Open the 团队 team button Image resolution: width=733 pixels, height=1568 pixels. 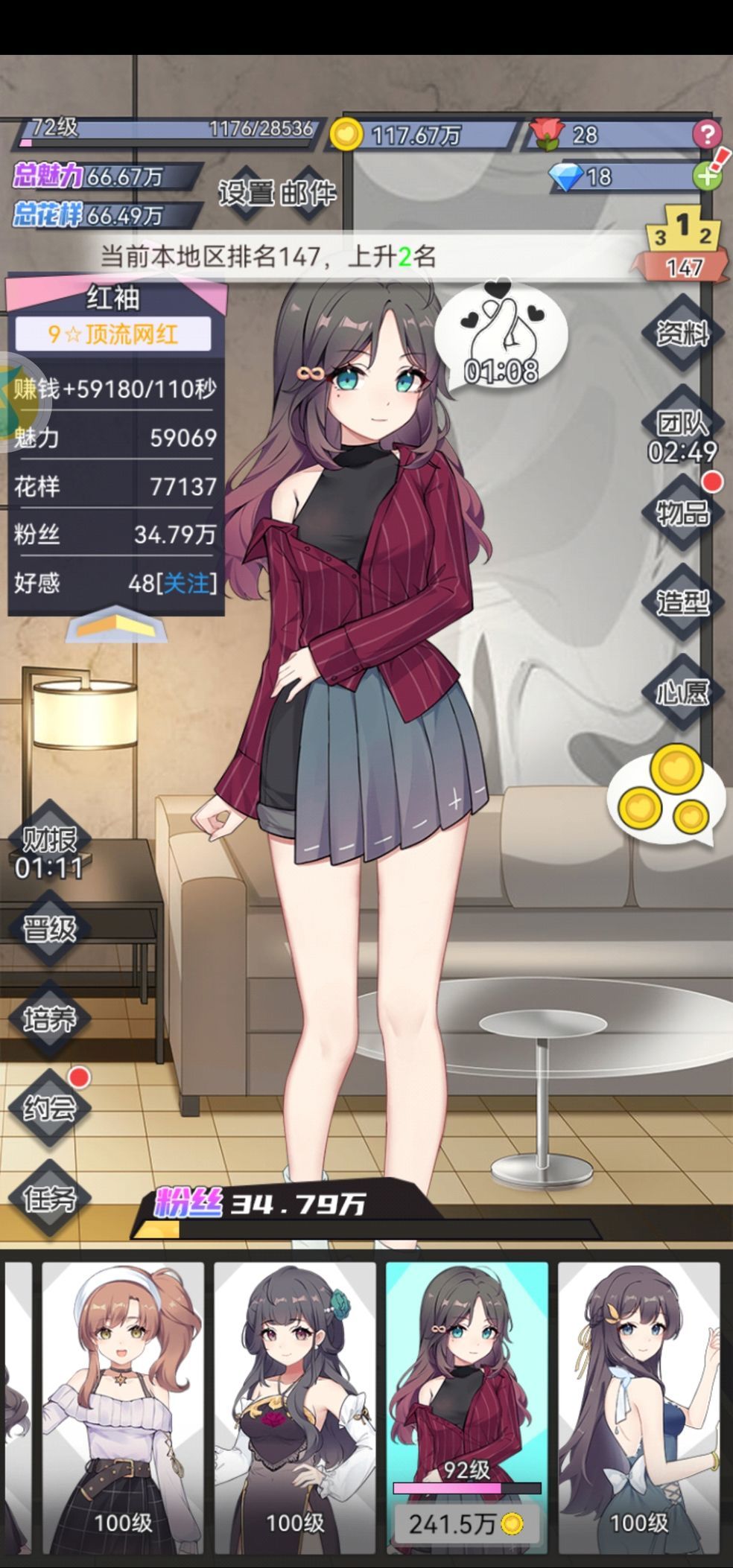coord(682,436)
